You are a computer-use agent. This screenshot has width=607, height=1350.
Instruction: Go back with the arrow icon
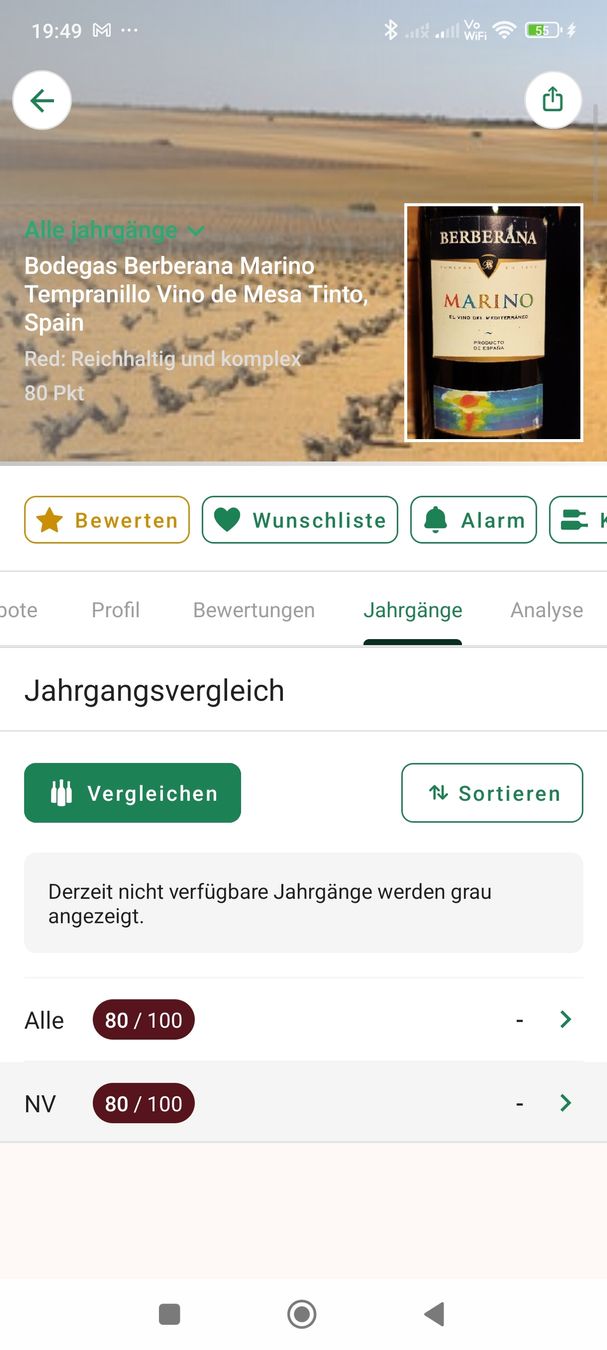coord(42,100)
